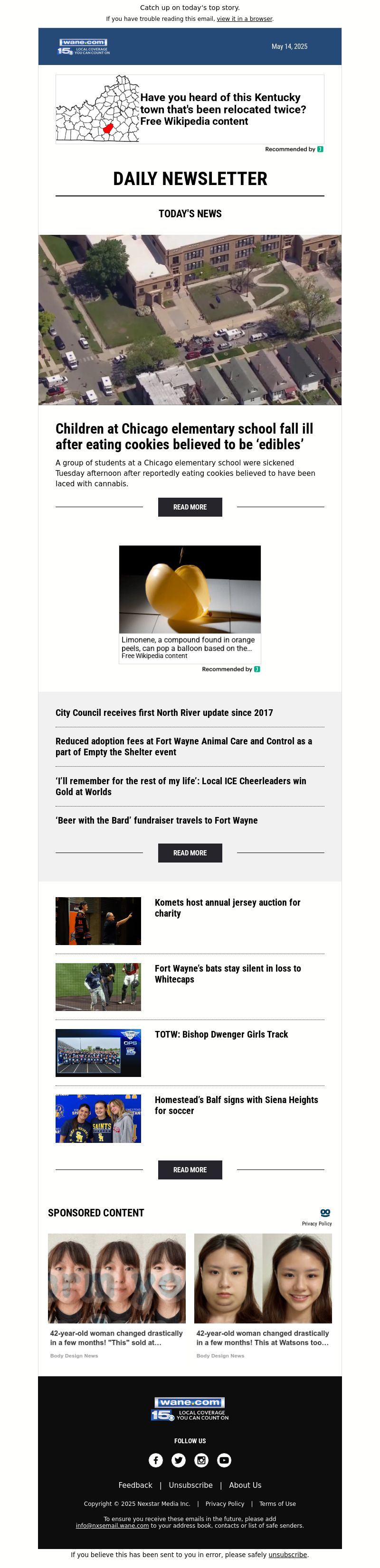Open the Kentucky town Wikipedia ad
The height and width of the screenshot is (1568, 380).
[x=190, y=110]
